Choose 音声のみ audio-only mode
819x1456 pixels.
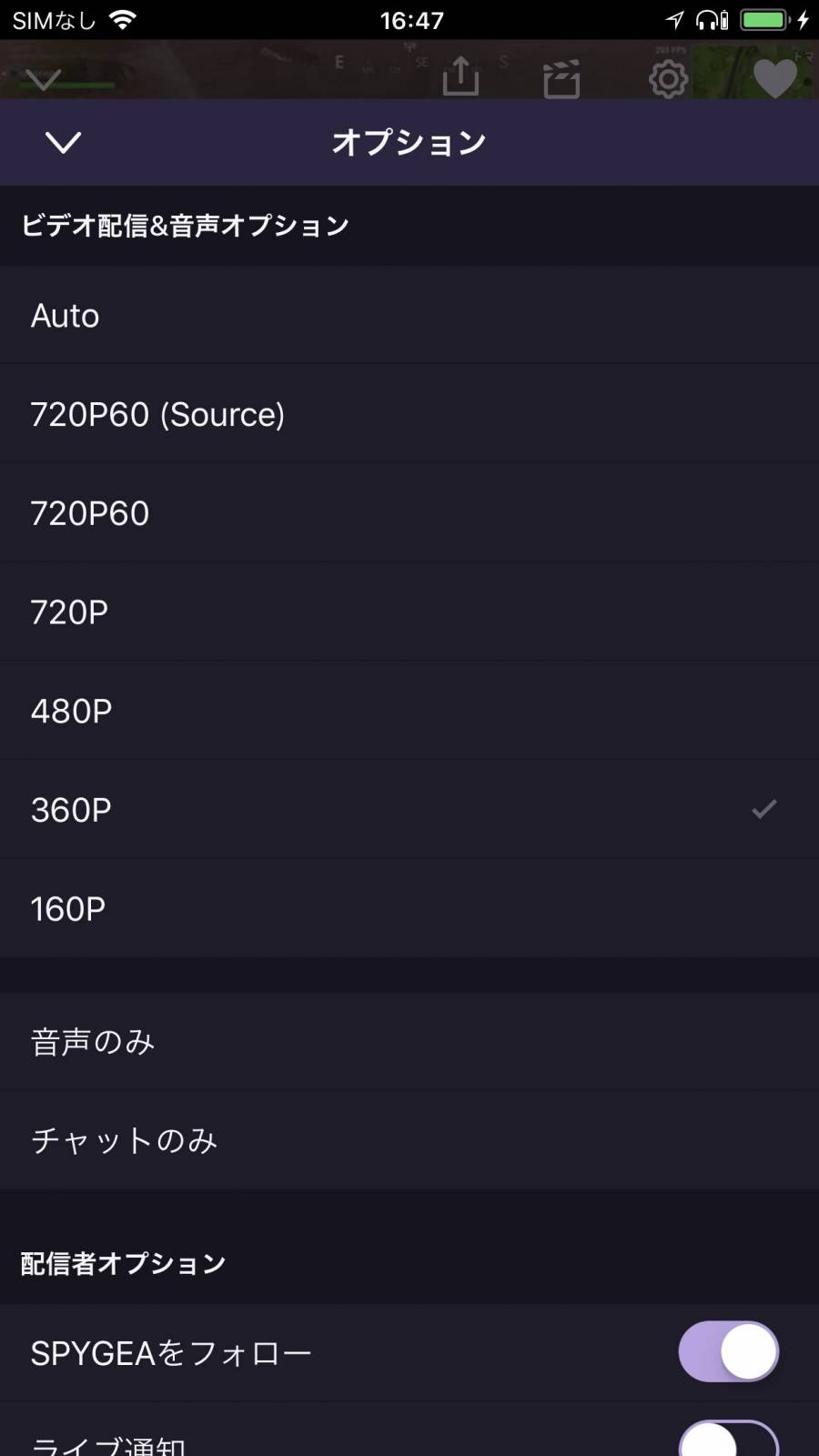pyautogui.click(x=409, y=1041)
